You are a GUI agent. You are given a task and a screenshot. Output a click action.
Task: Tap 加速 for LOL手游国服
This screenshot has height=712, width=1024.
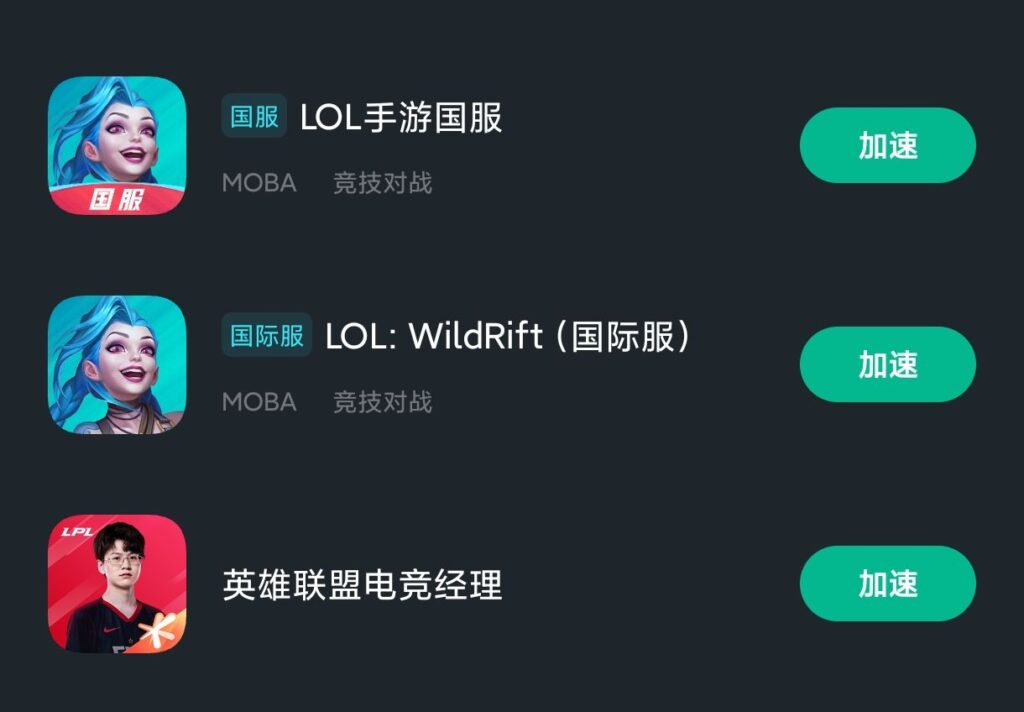pos(887,146)
